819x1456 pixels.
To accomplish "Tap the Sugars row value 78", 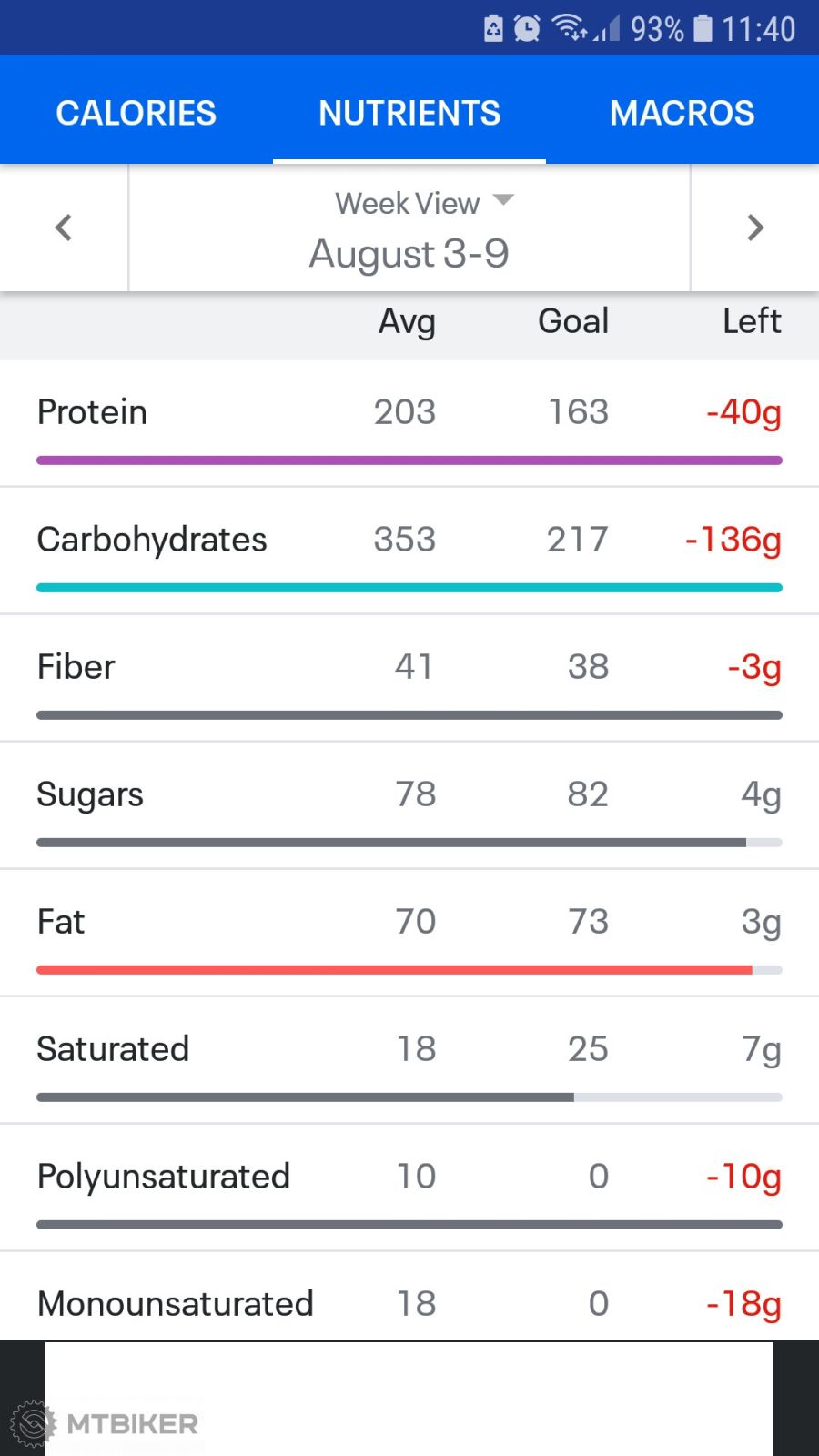I will pyautogui.click(x=415, y=793).
